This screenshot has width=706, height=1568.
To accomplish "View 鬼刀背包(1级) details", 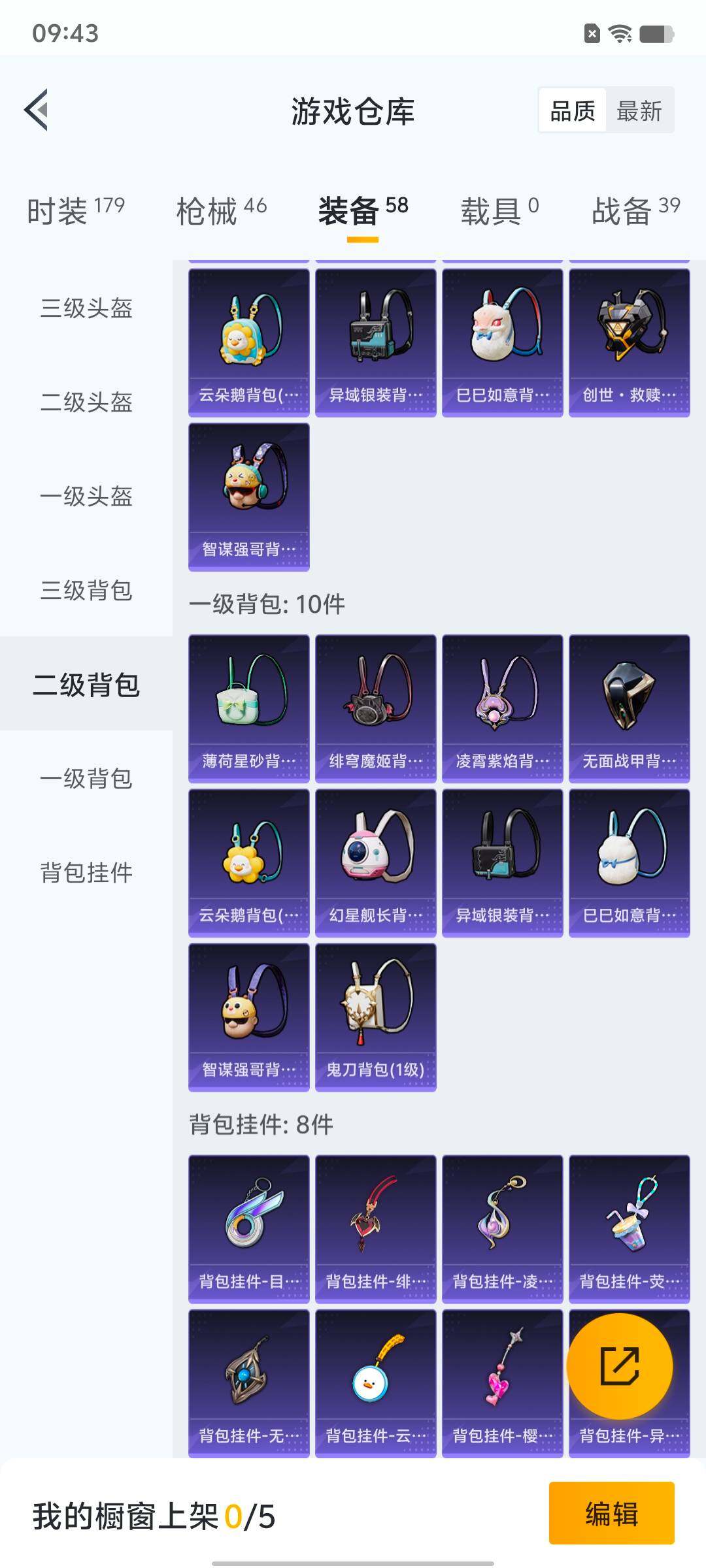I will [x=375, y=1017].
